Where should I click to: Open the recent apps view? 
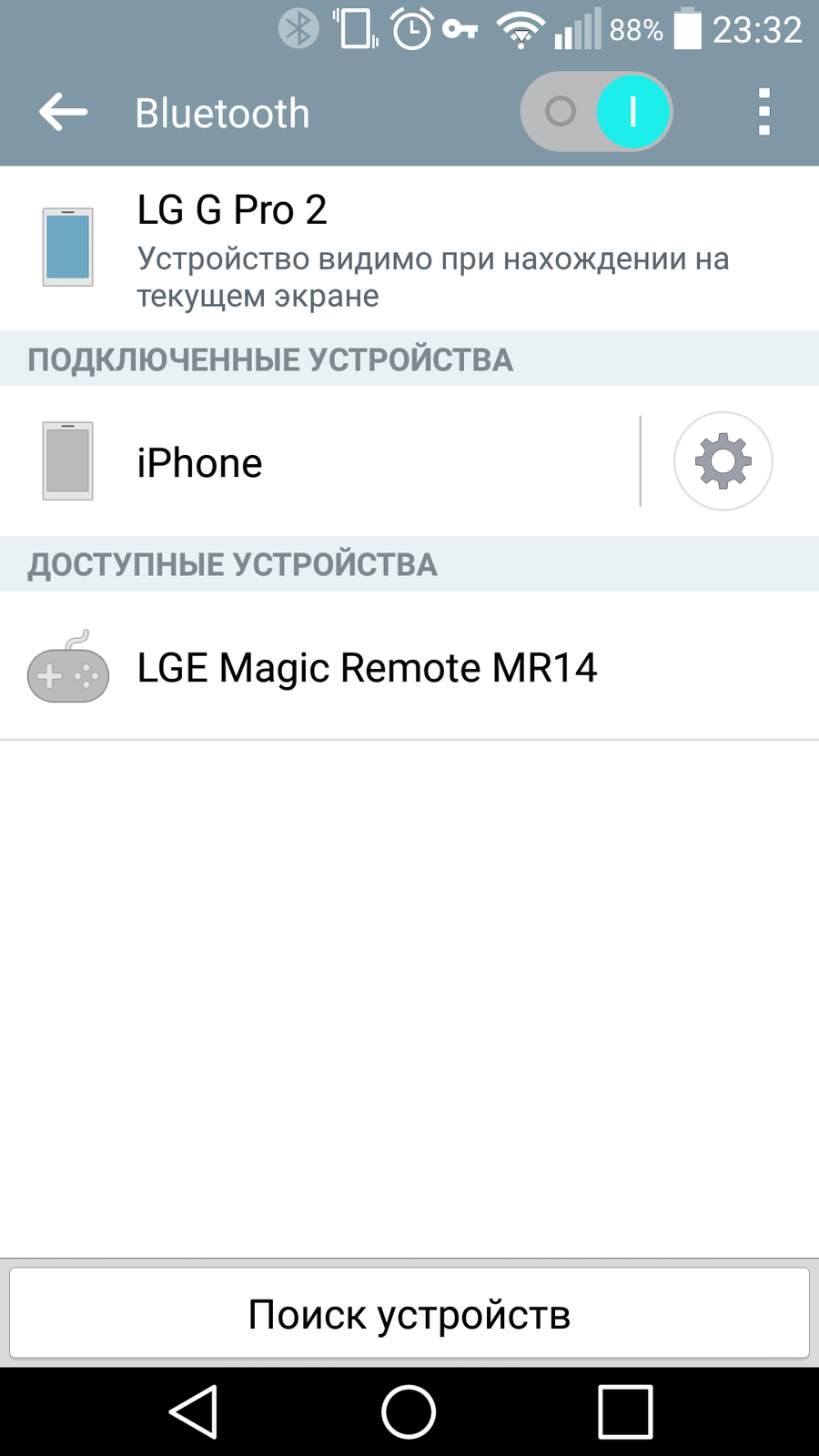pos(625,1412)
